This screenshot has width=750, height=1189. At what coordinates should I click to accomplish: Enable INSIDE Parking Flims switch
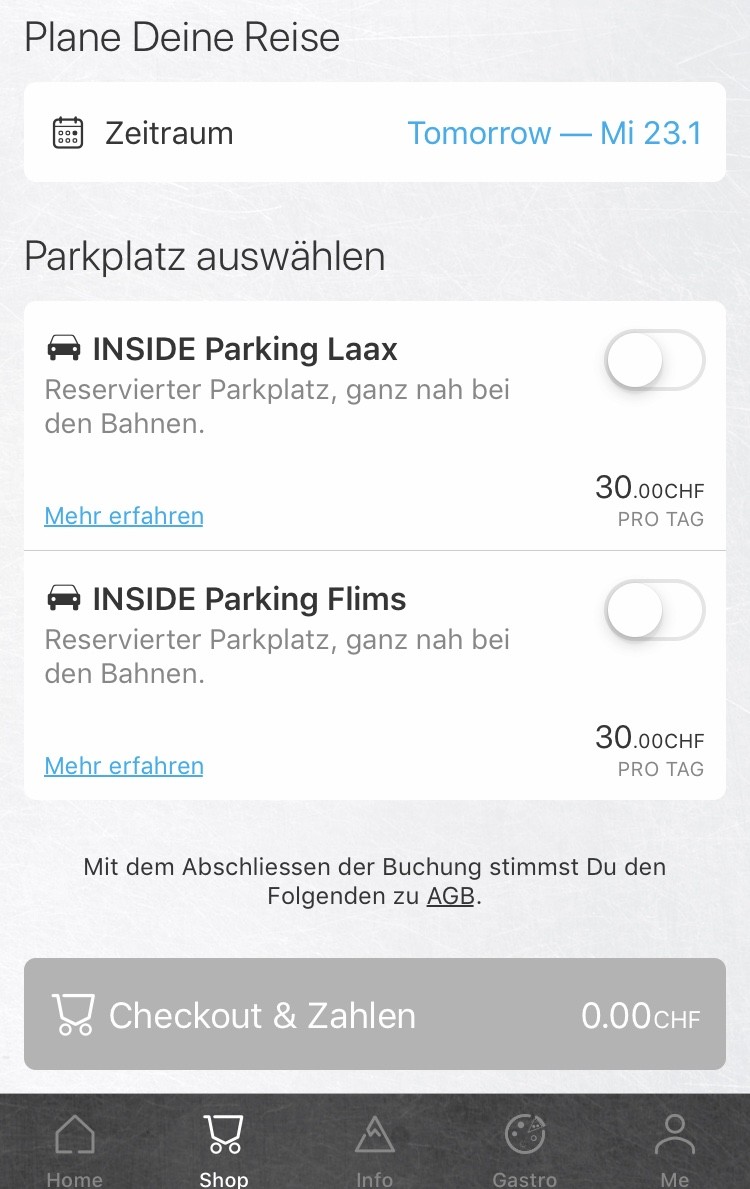654,610
